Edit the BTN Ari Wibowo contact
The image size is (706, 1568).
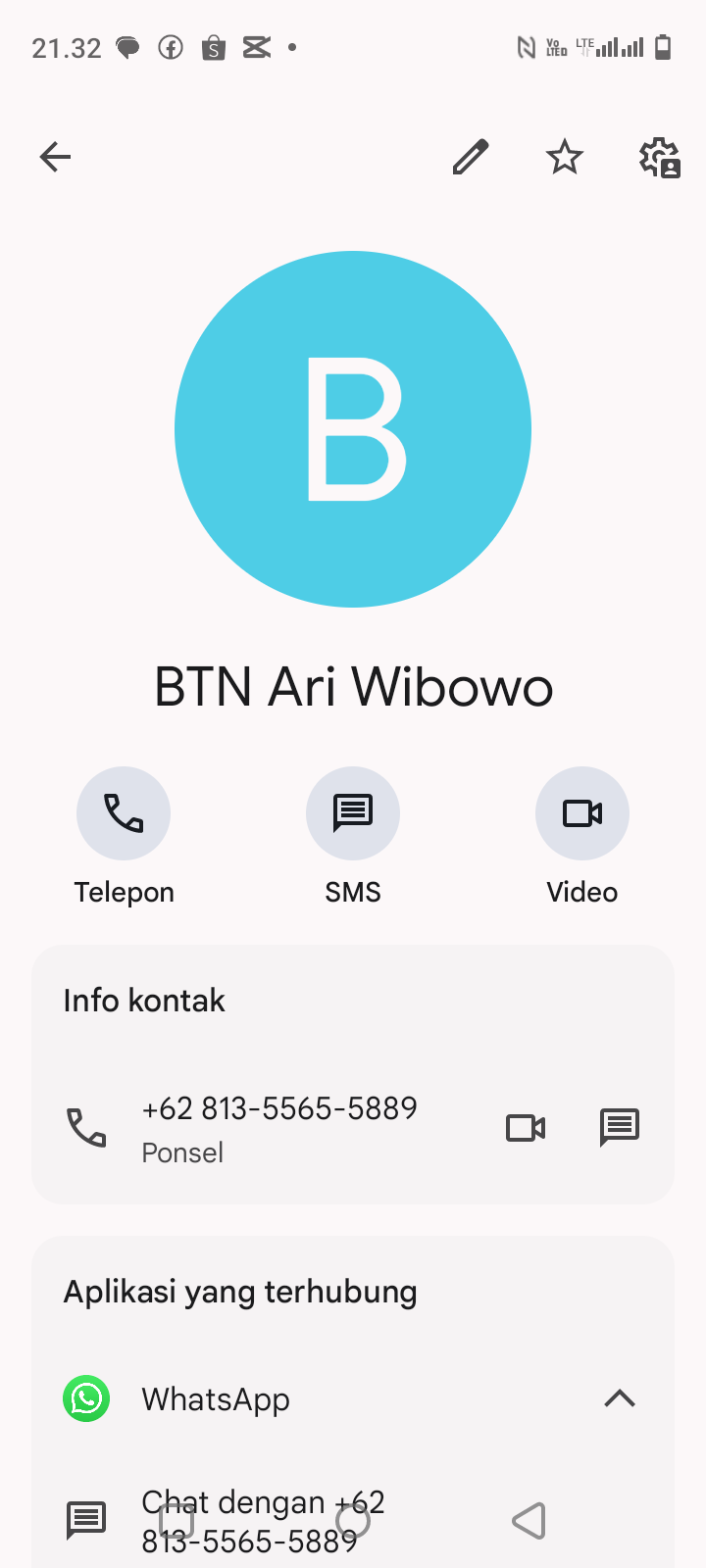point(471,157)
